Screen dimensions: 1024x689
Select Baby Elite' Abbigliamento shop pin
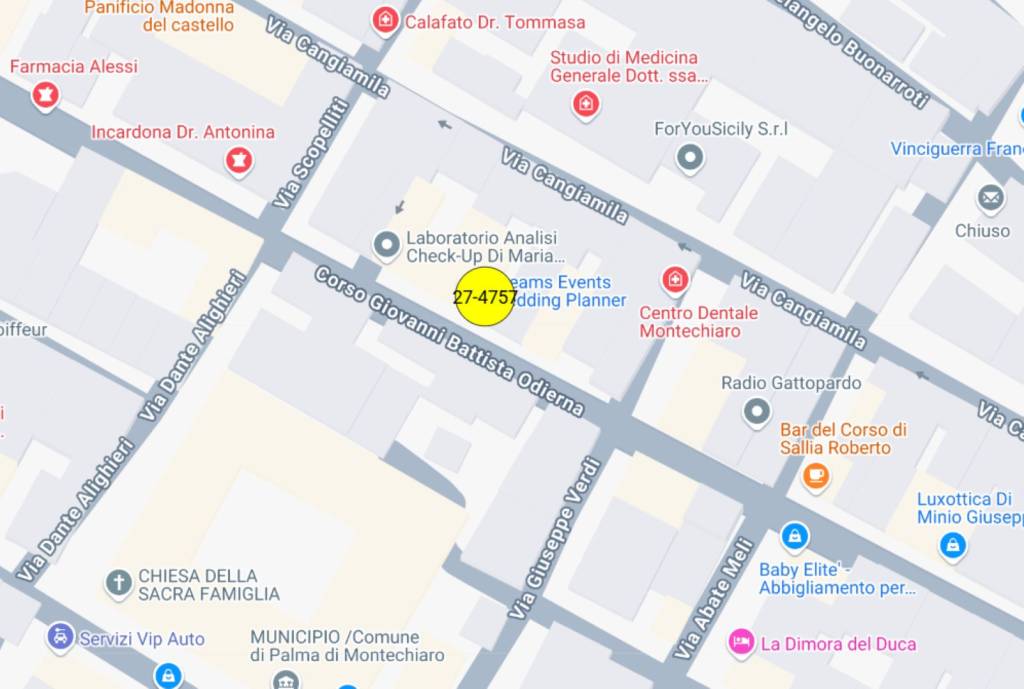point(795,538)
